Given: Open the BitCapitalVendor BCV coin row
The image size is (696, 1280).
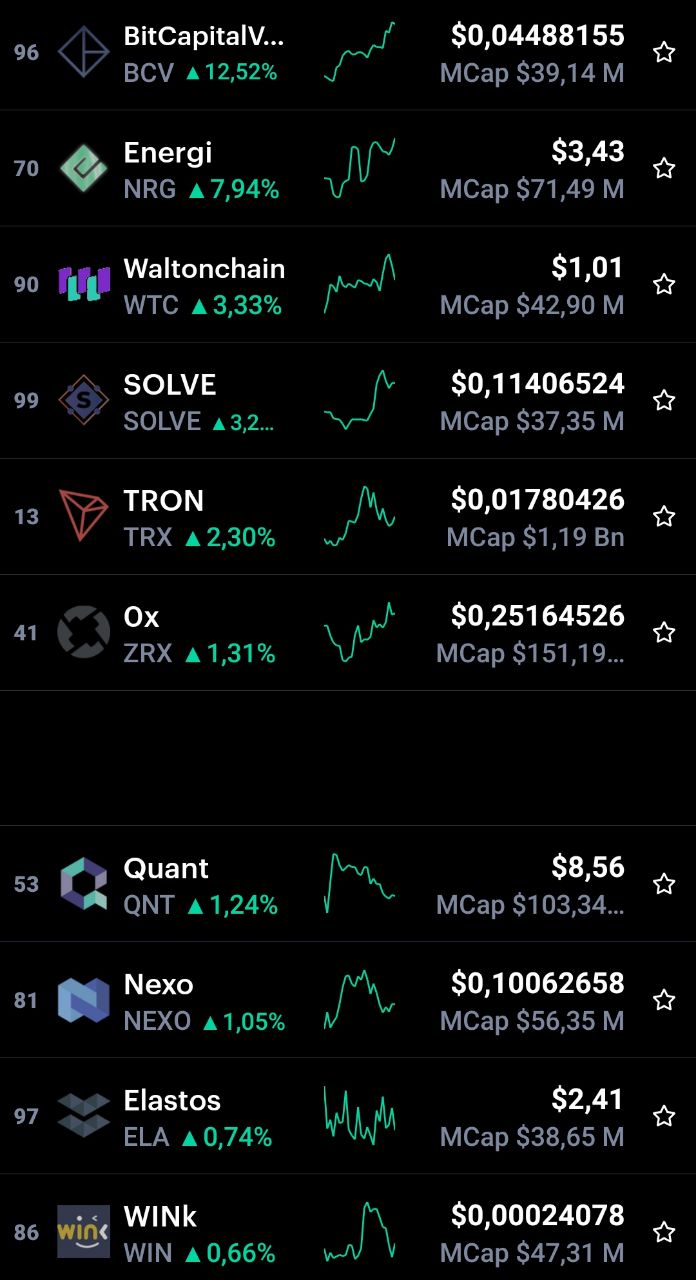Looking at the screenshot, I should 348,53.
